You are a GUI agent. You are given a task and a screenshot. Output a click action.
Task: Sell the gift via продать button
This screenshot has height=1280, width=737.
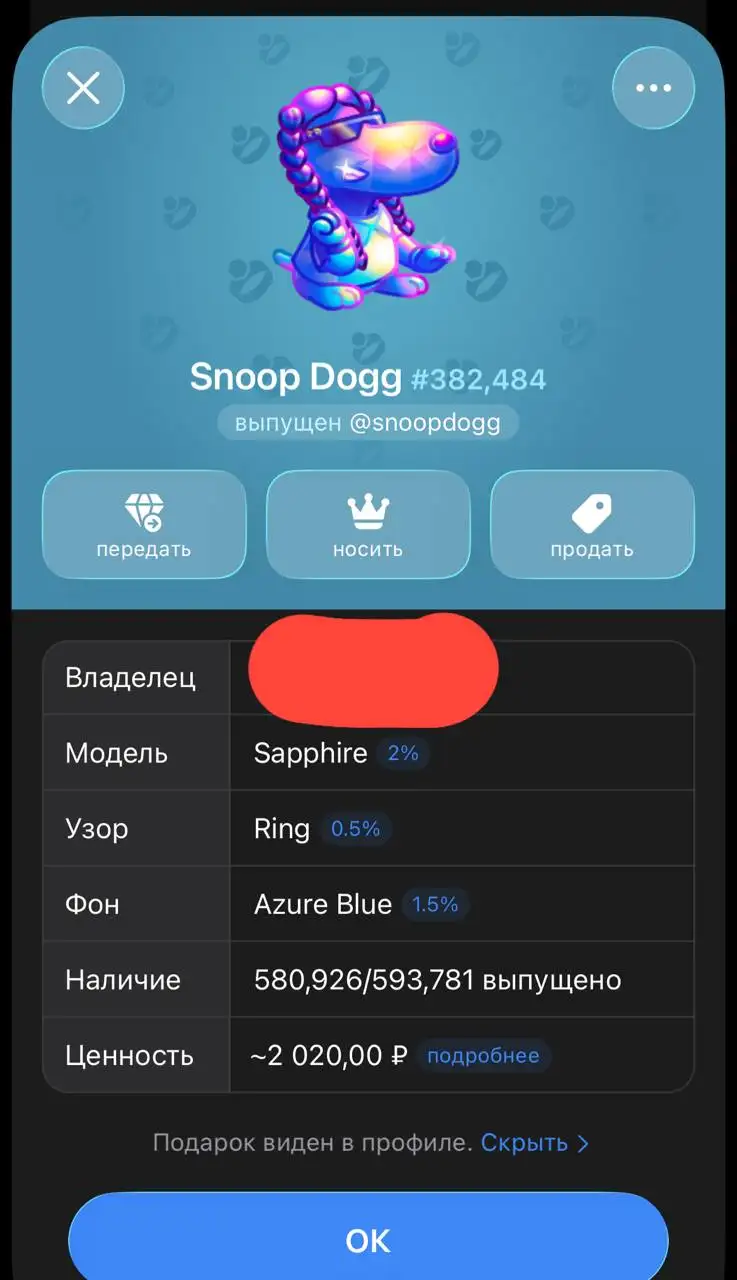[592, 525]
